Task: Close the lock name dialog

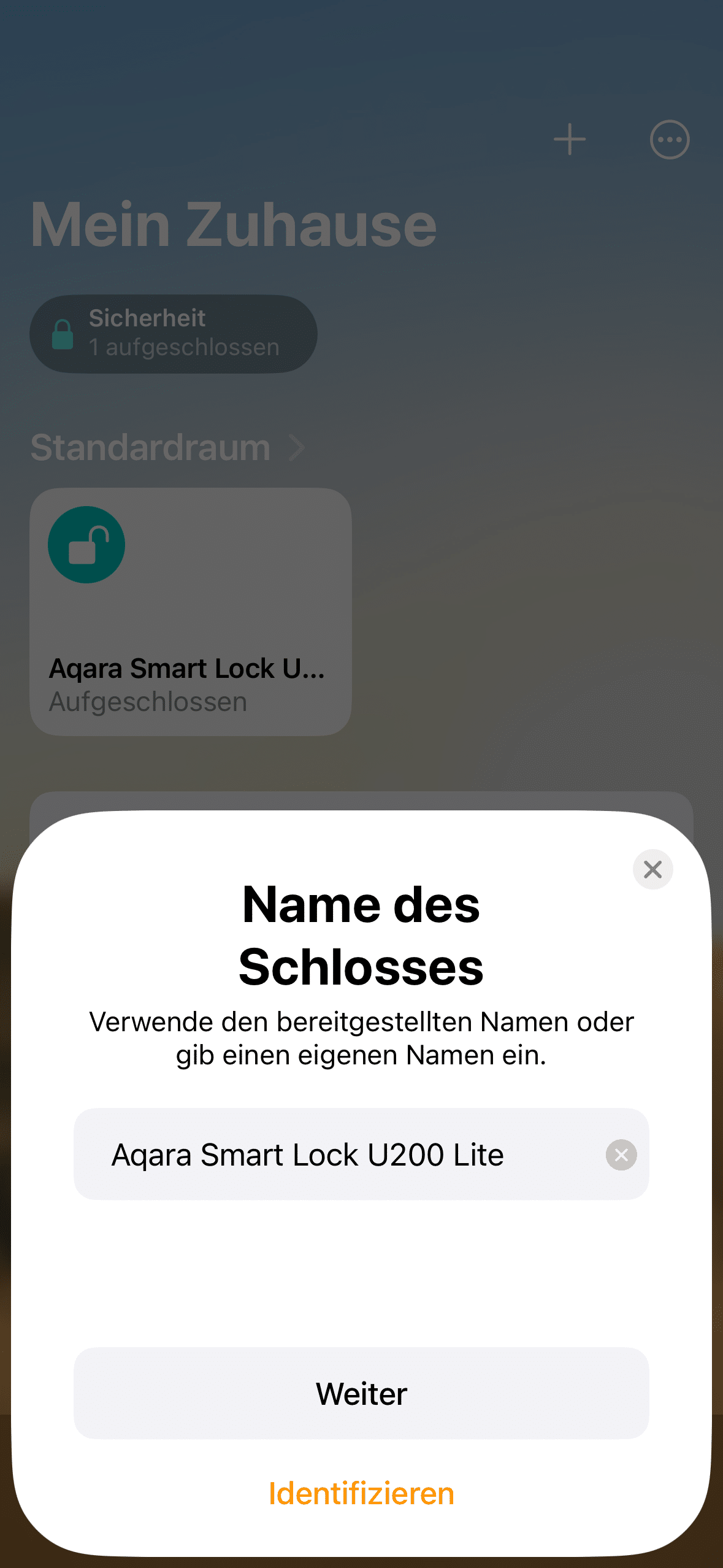Action: [x=652, y=869]
